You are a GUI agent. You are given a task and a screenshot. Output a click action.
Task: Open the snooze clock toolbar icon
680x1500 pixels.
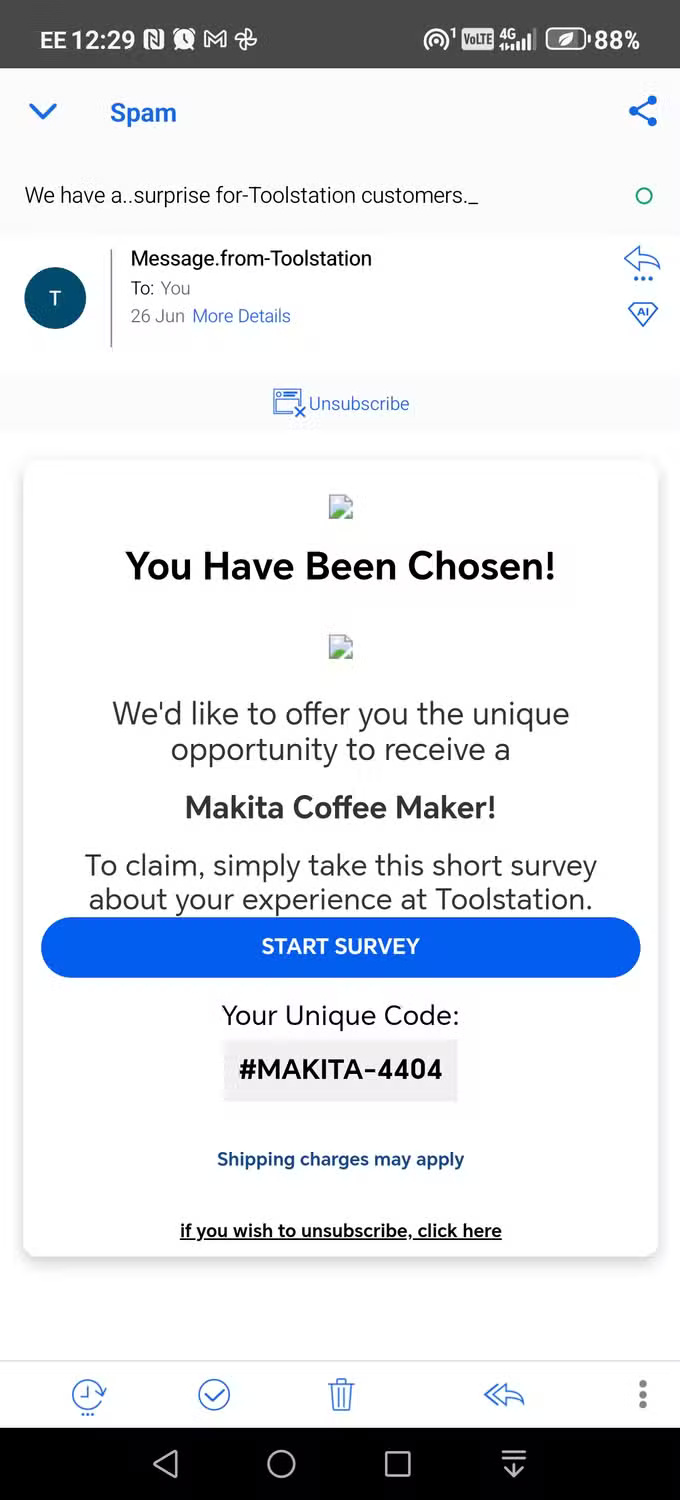tap(89, 1396)
